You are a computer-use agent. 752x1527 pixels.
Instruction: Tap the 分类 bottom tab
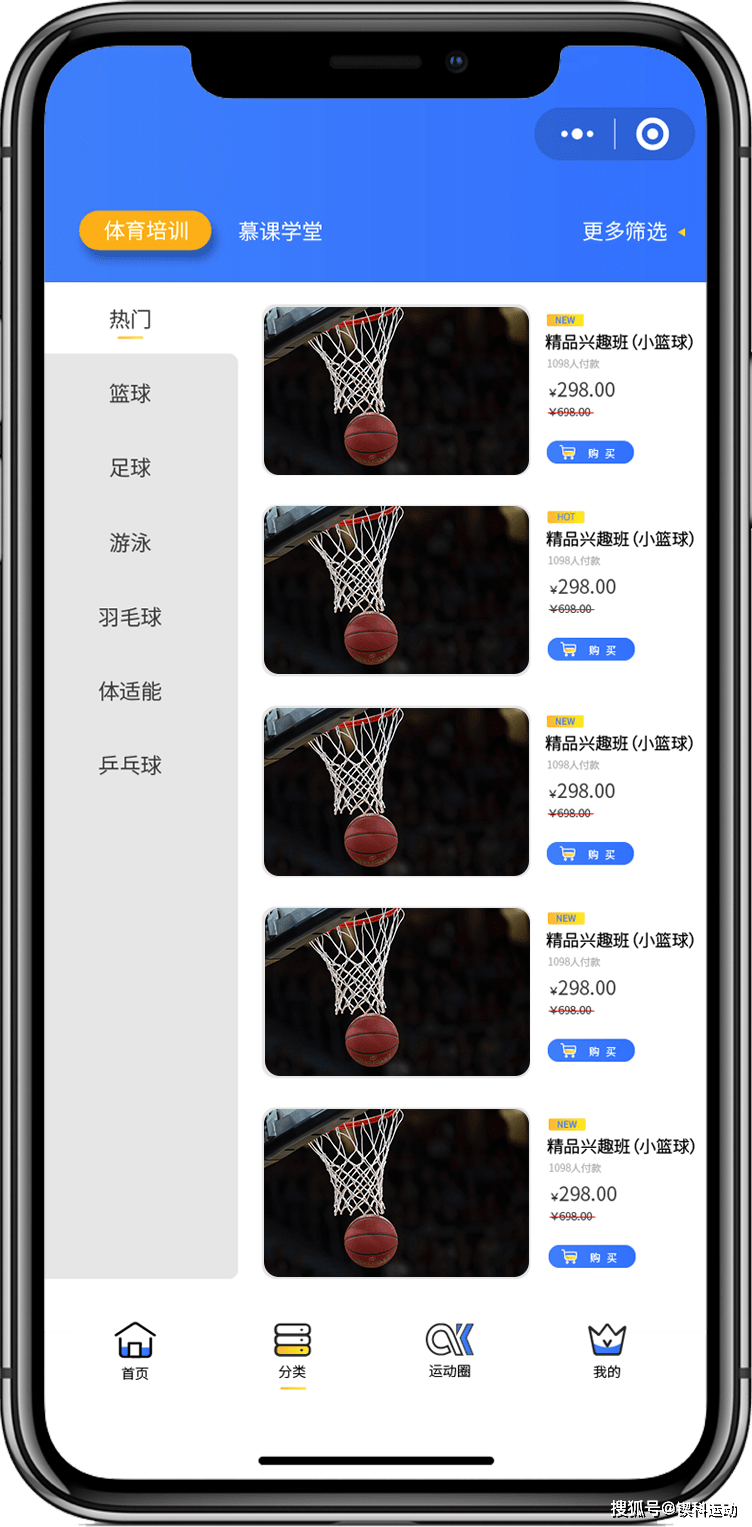[x=292, y=1351]
